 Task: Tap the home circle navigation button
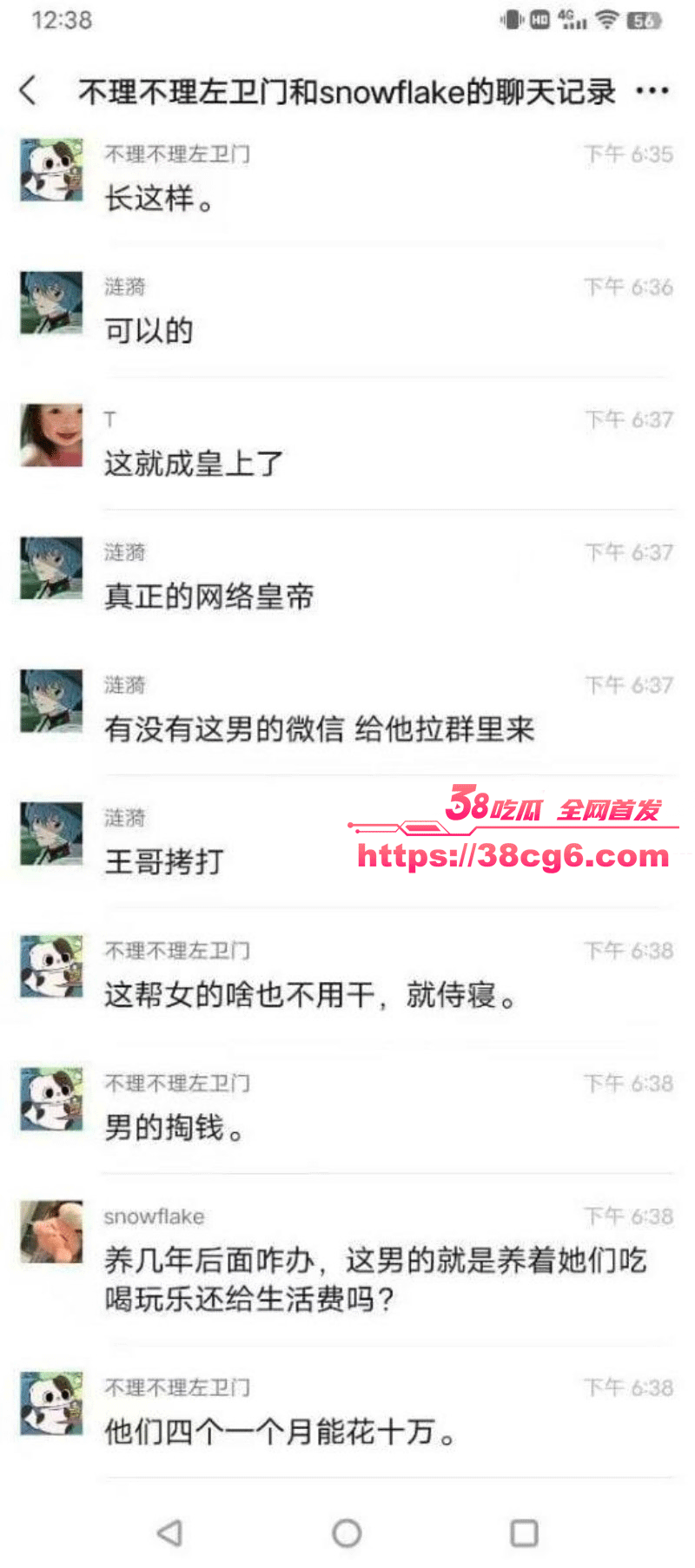tap(347, 1533)
